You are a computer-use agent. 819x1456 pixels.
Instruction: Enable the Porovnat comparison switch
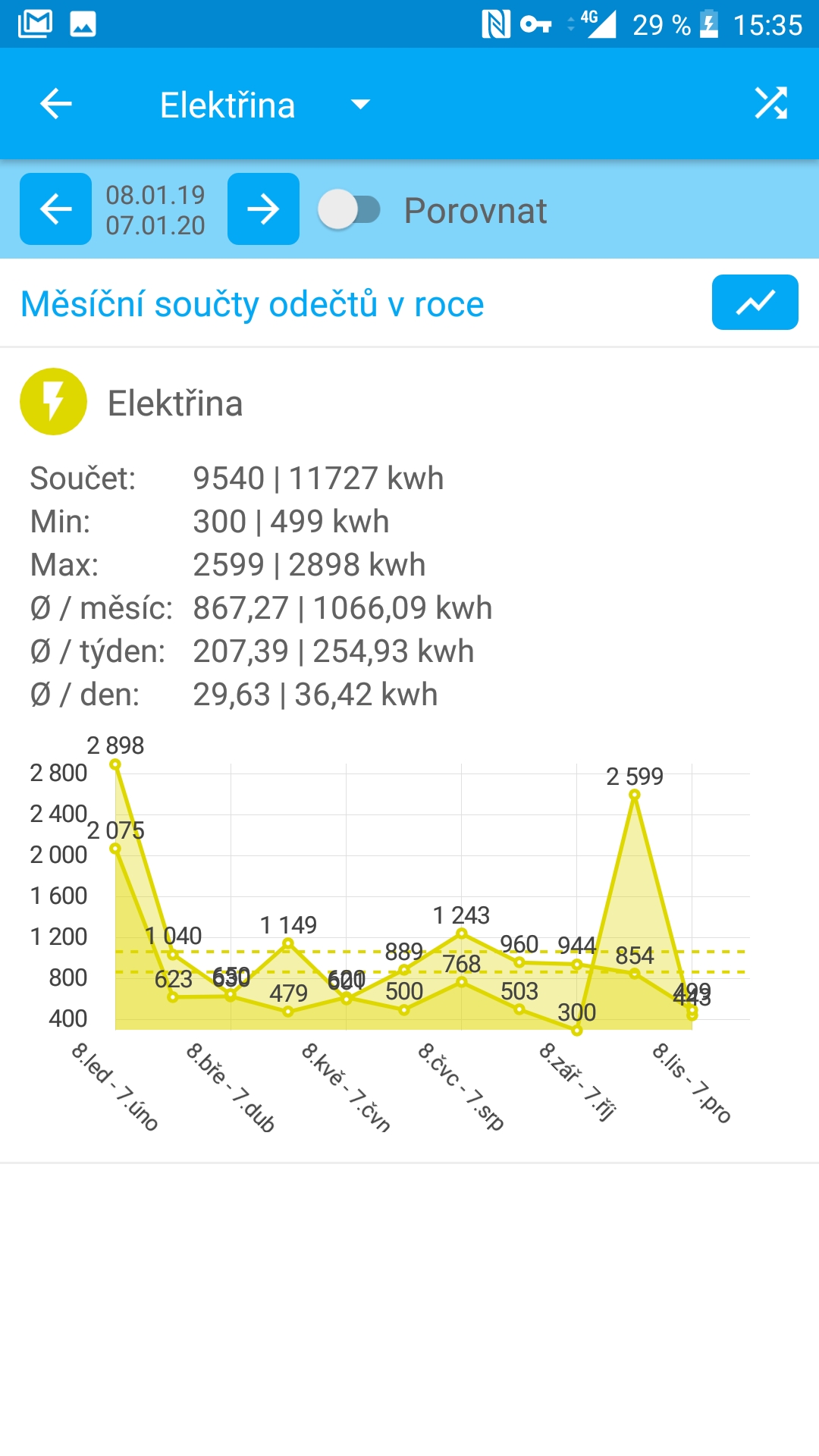click(349, 210)
